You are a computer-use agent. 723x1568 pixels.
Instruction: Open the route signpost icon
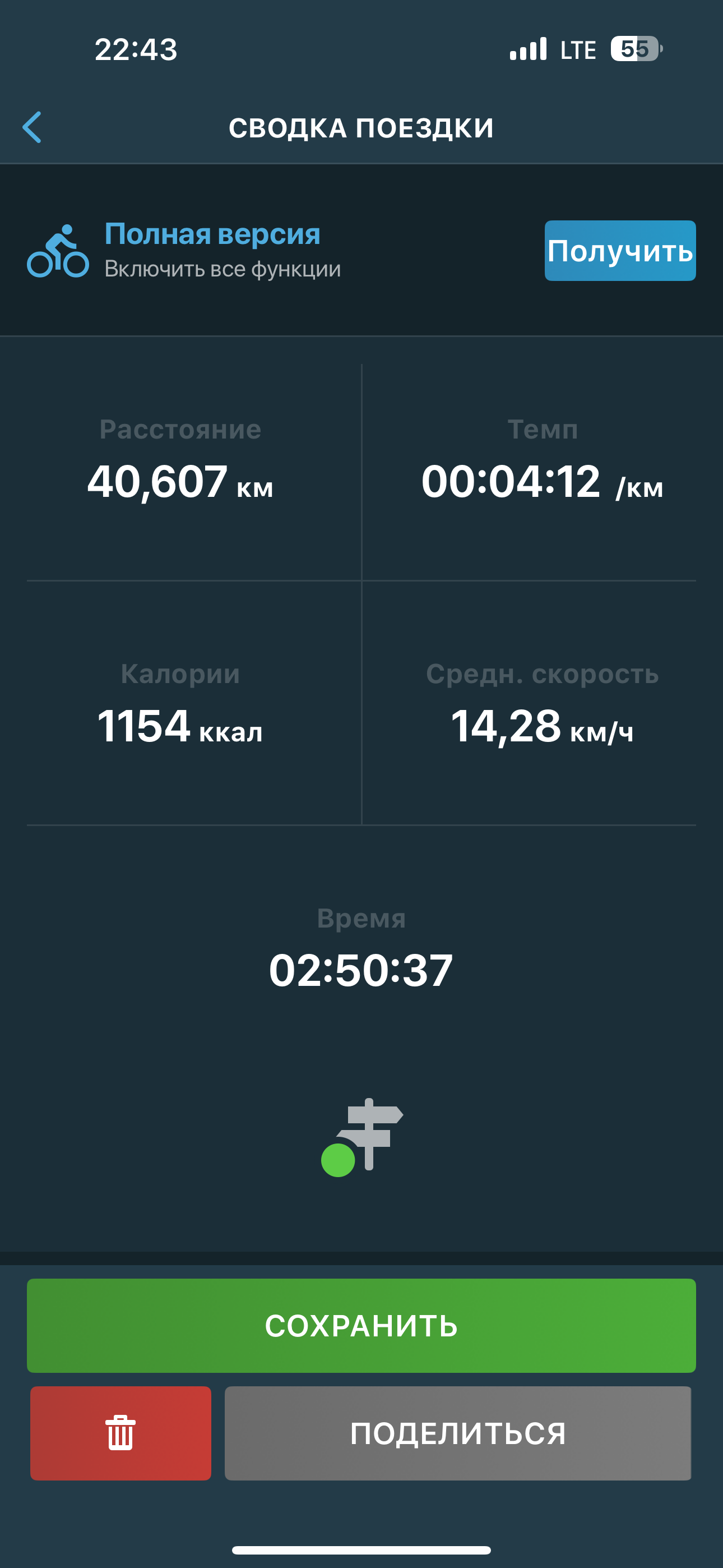point(362,1136)
